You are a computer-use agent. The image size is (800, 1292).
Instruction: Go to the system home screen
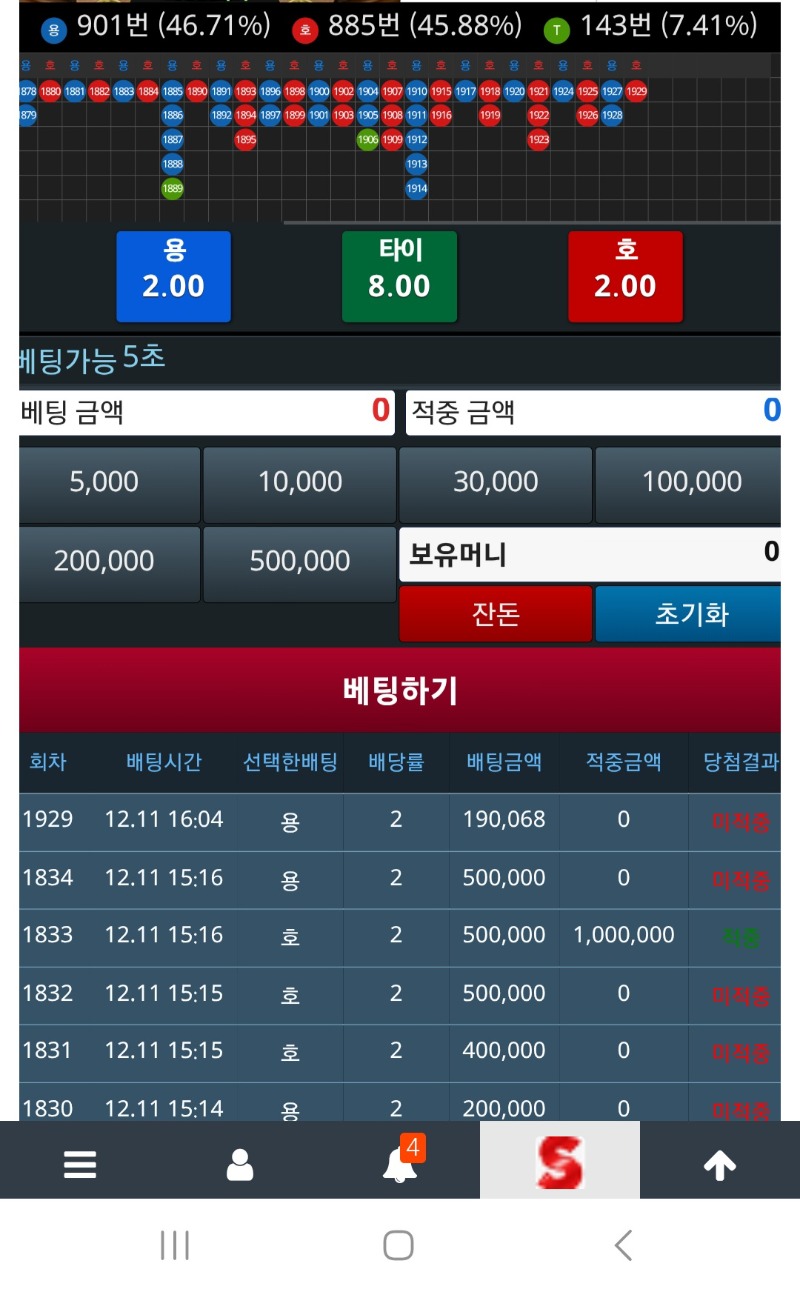coord(399,1245)
